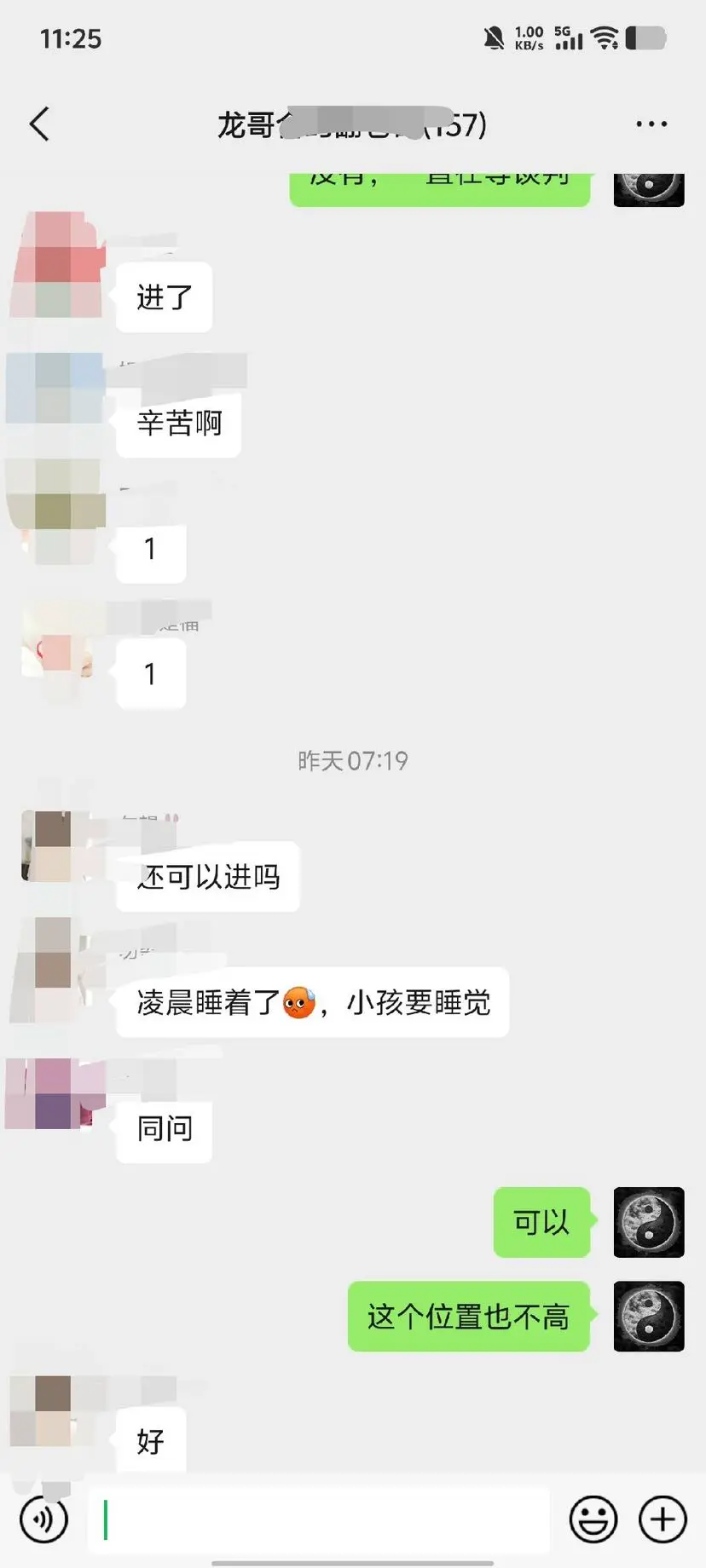Screen dimensions: 706x1568
Task: Tap the yin-yang avatar next to '可以'
Action: pos(649,1222)
